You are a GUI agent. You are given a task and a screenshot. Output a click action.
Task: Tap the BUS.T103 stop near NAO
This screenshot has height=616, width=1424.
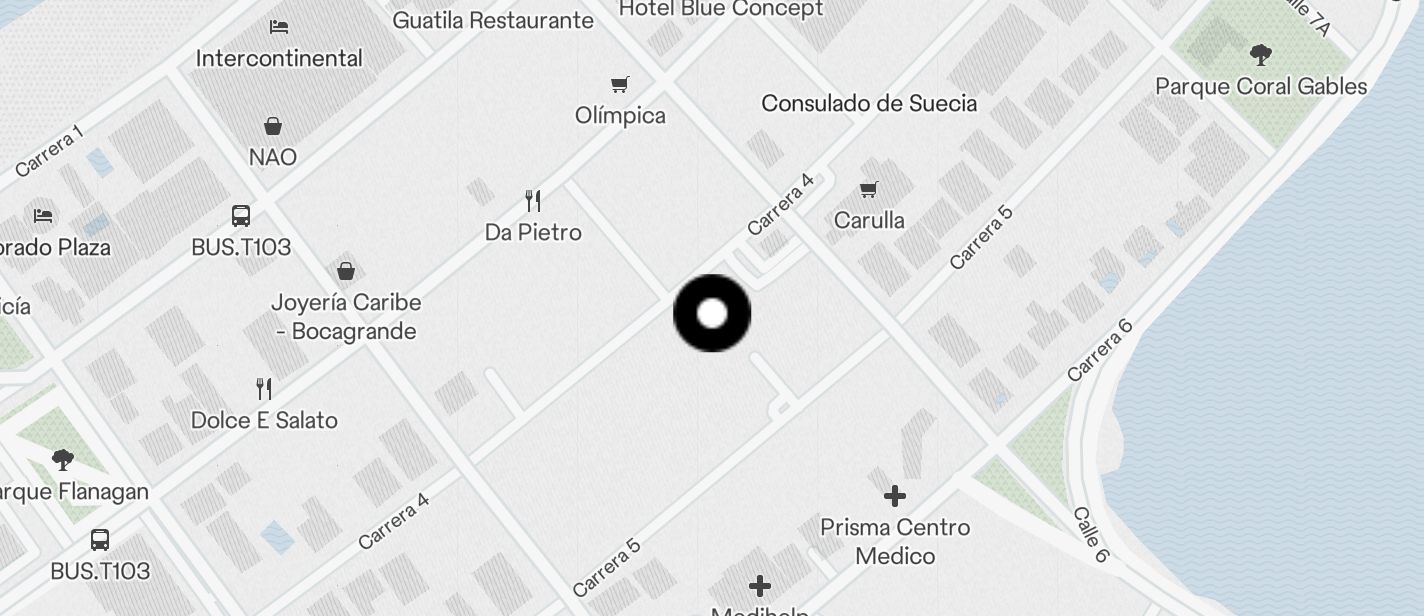(241, 216)
